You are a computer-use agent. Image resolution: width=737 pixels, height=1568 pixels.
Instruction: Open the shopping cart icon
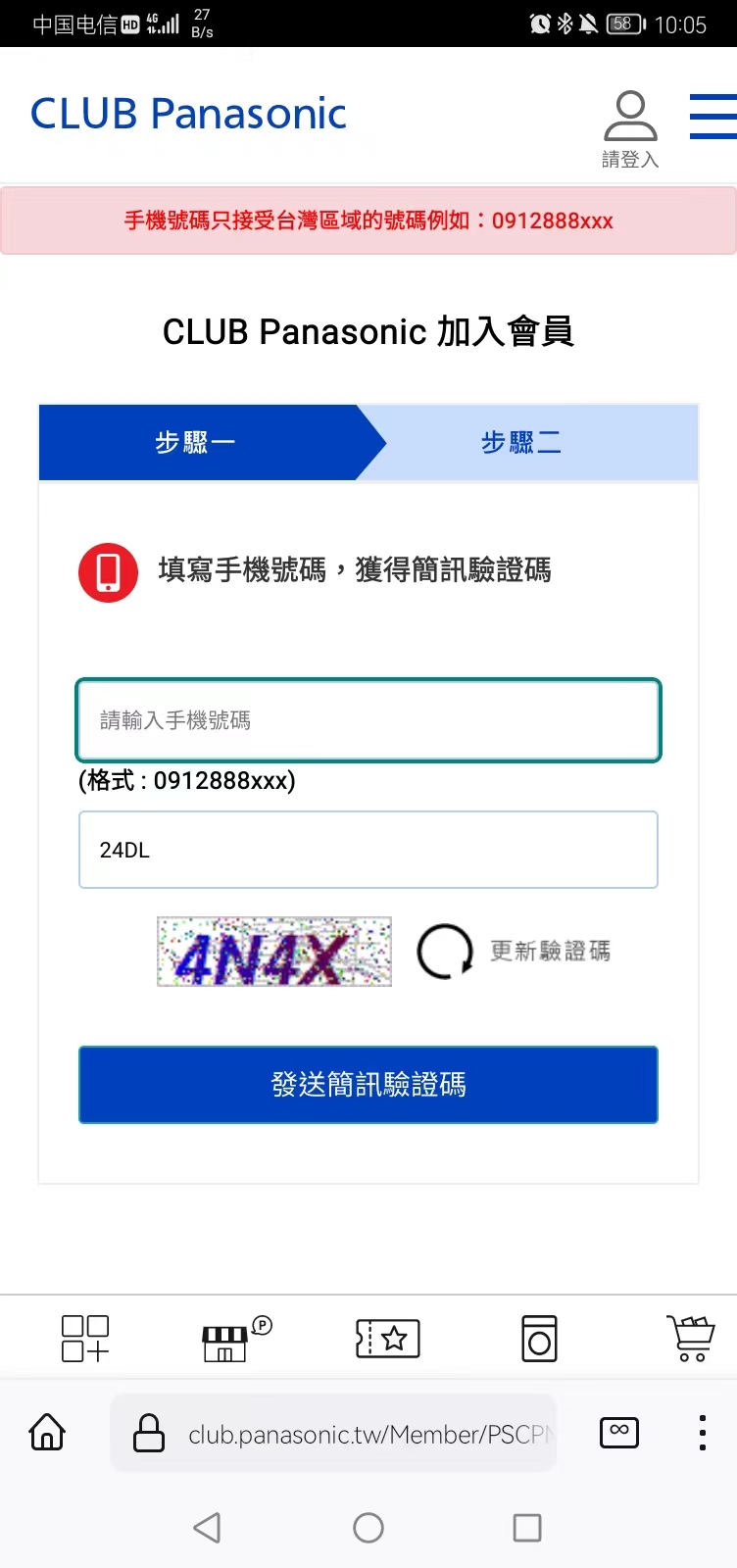pos(690,1336)
